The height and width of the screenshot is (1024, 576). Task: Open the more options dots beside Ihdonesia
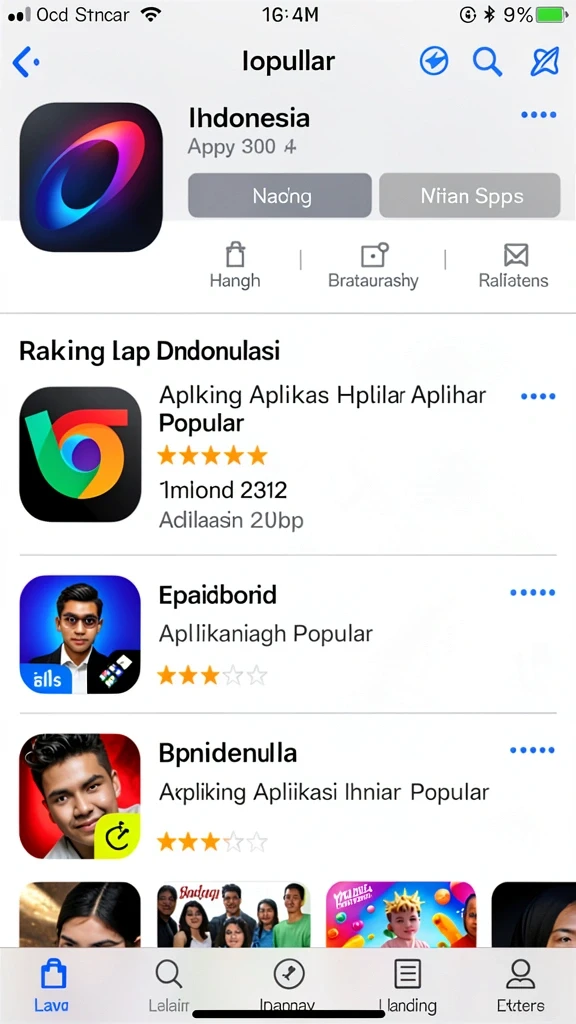539,115
